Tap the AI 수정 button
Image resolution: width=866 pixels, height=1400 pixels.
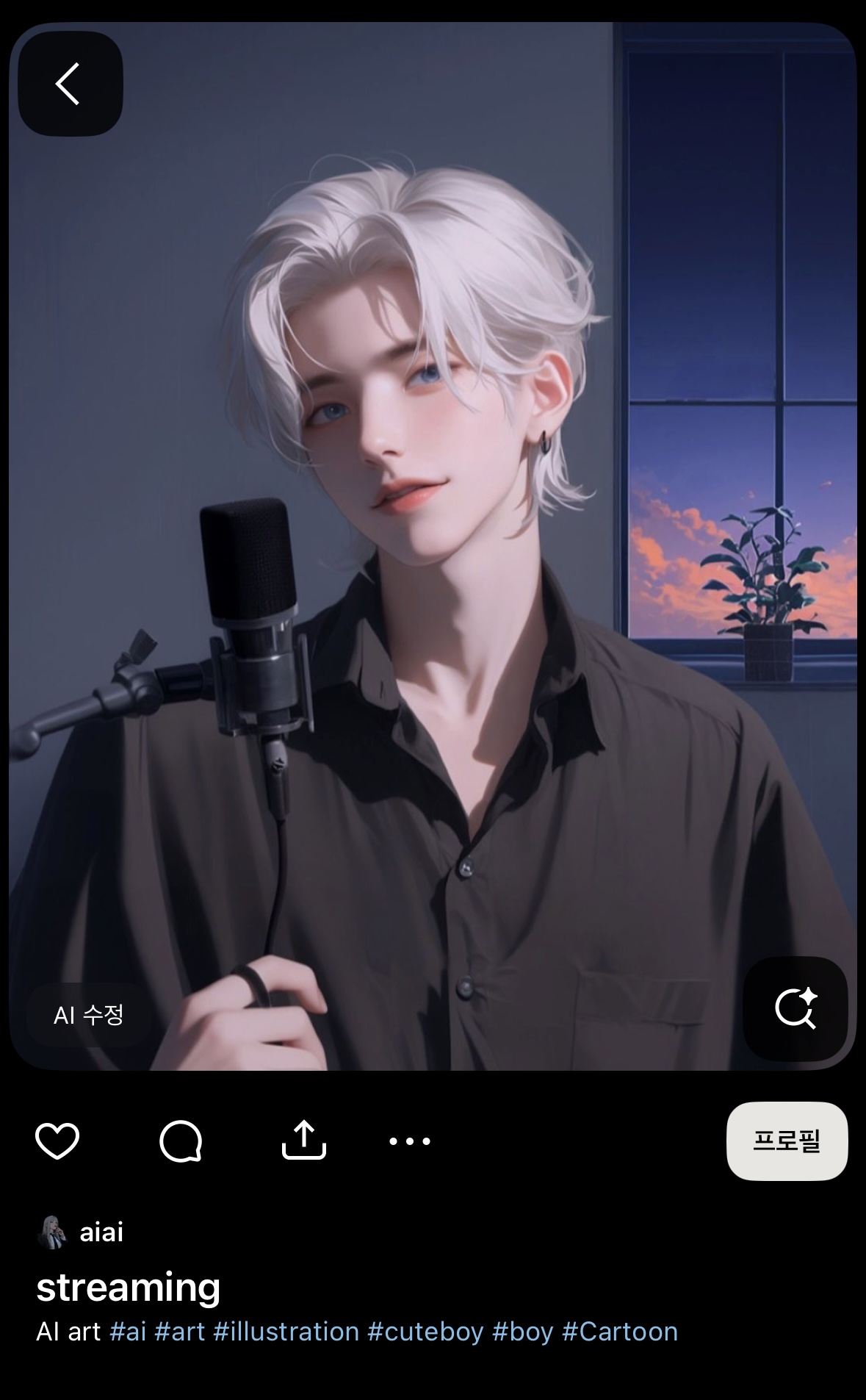point(89,1015)
